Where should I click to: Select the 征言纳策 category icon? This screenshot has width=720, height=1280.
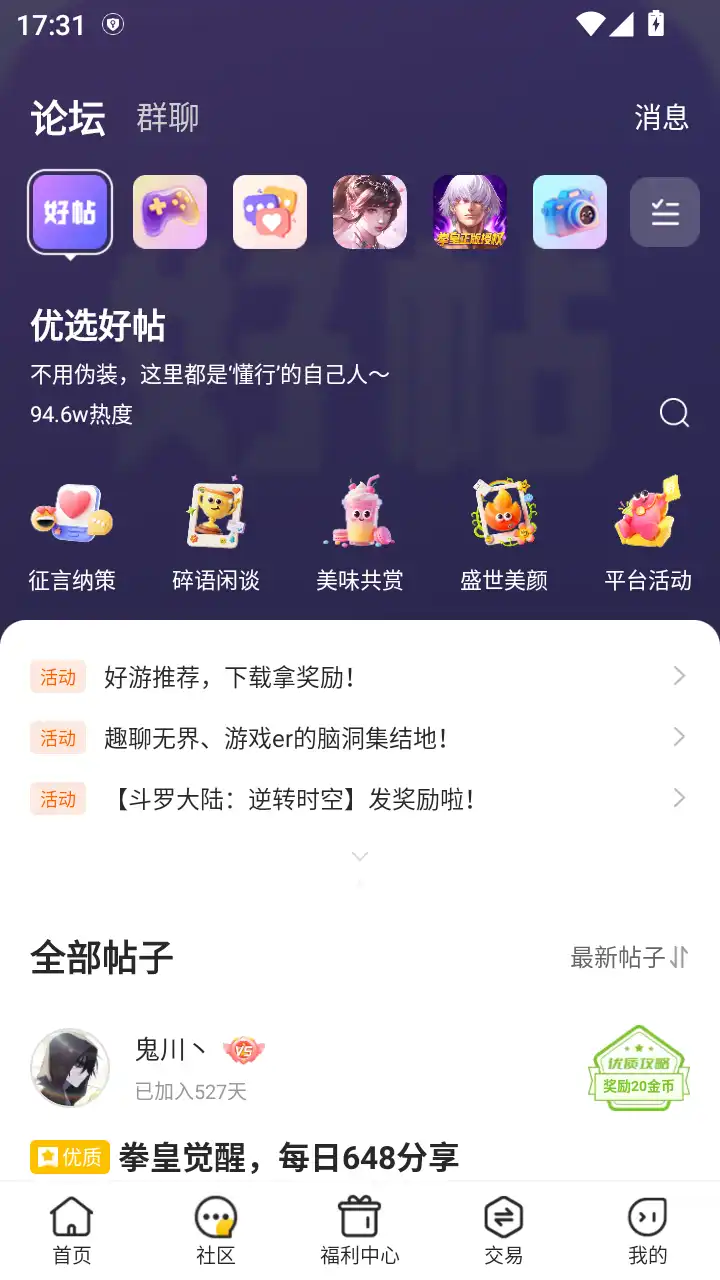point(72,515)
